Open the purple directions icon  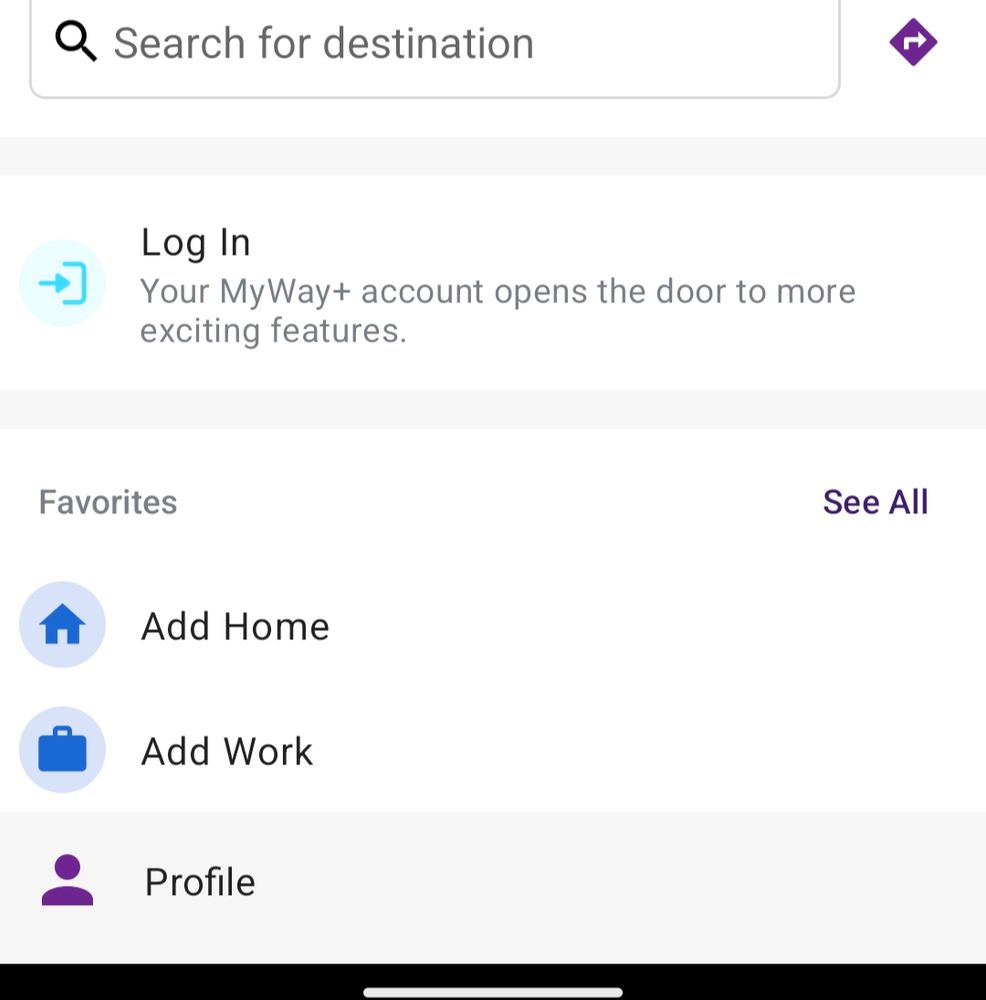(913, 42)
